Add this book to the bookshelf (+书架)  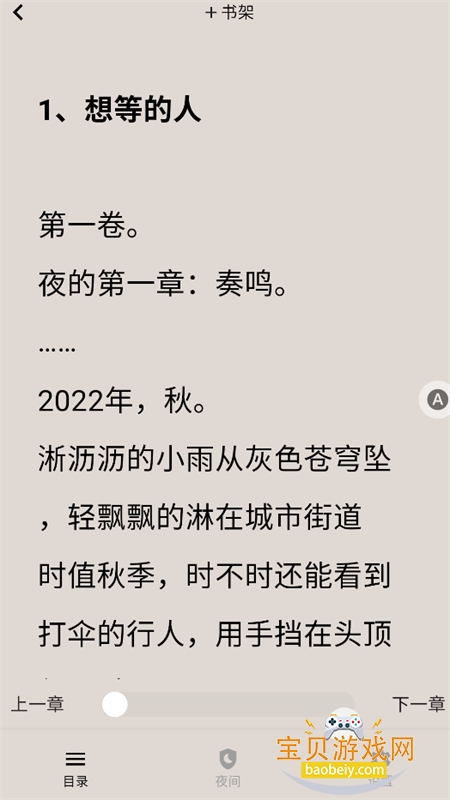coord(229,13)
